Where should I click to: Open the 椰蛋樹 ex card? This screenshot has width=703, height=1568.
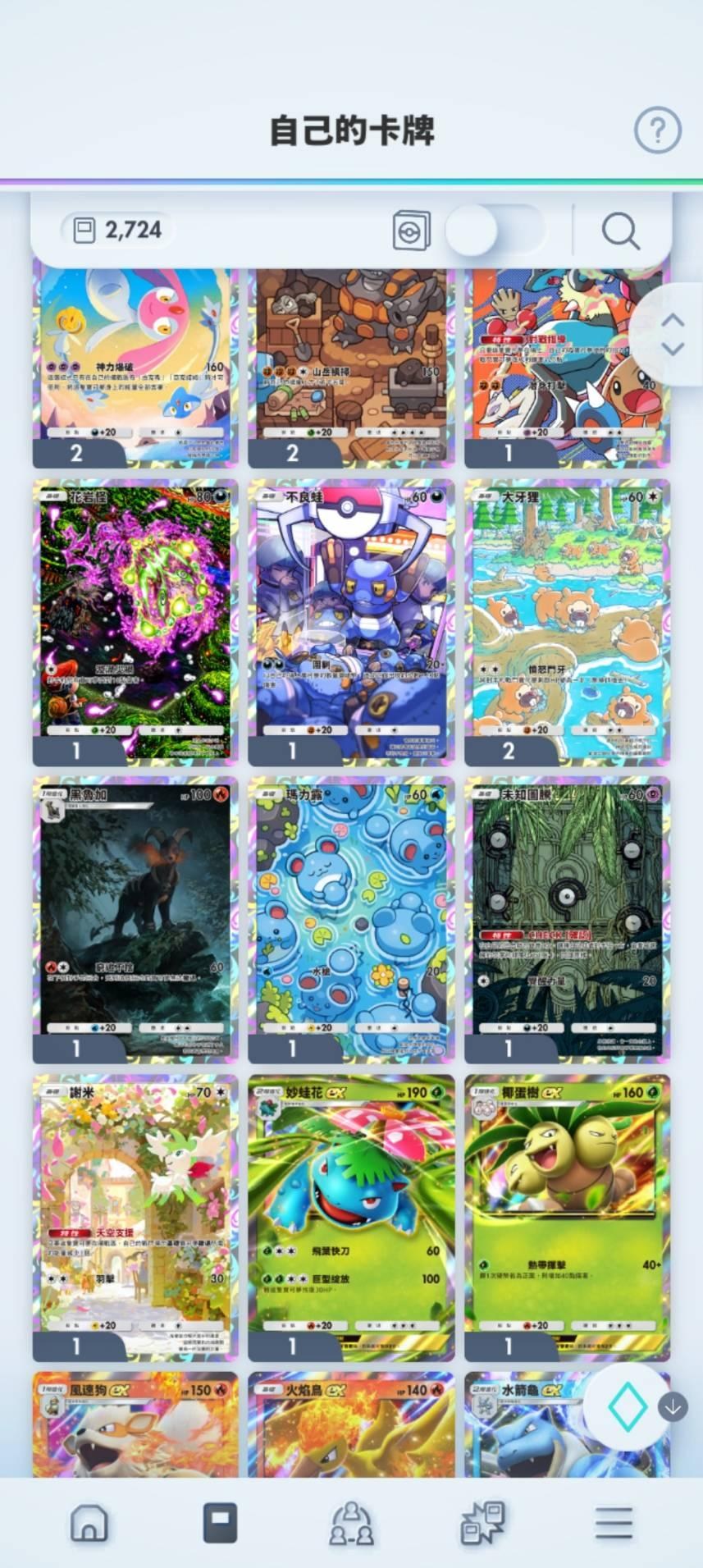click(x=567, y=1217)
